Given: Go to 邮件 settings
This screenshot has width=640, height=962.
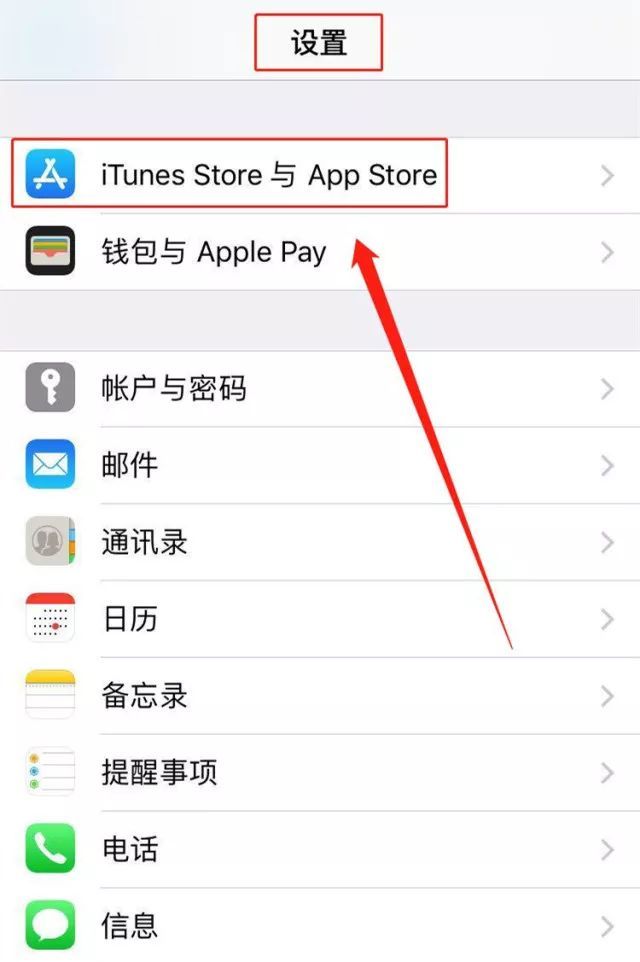Looking at the screenshot, I should pos(130,465).
